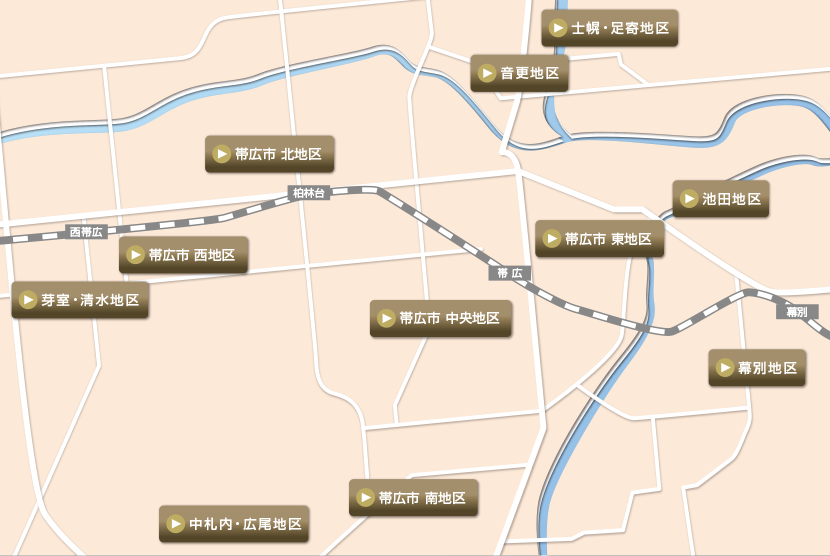The height and width of the screenshot is (556, 830).
Task: Tap the 池田地区 button
Action: 721,199
